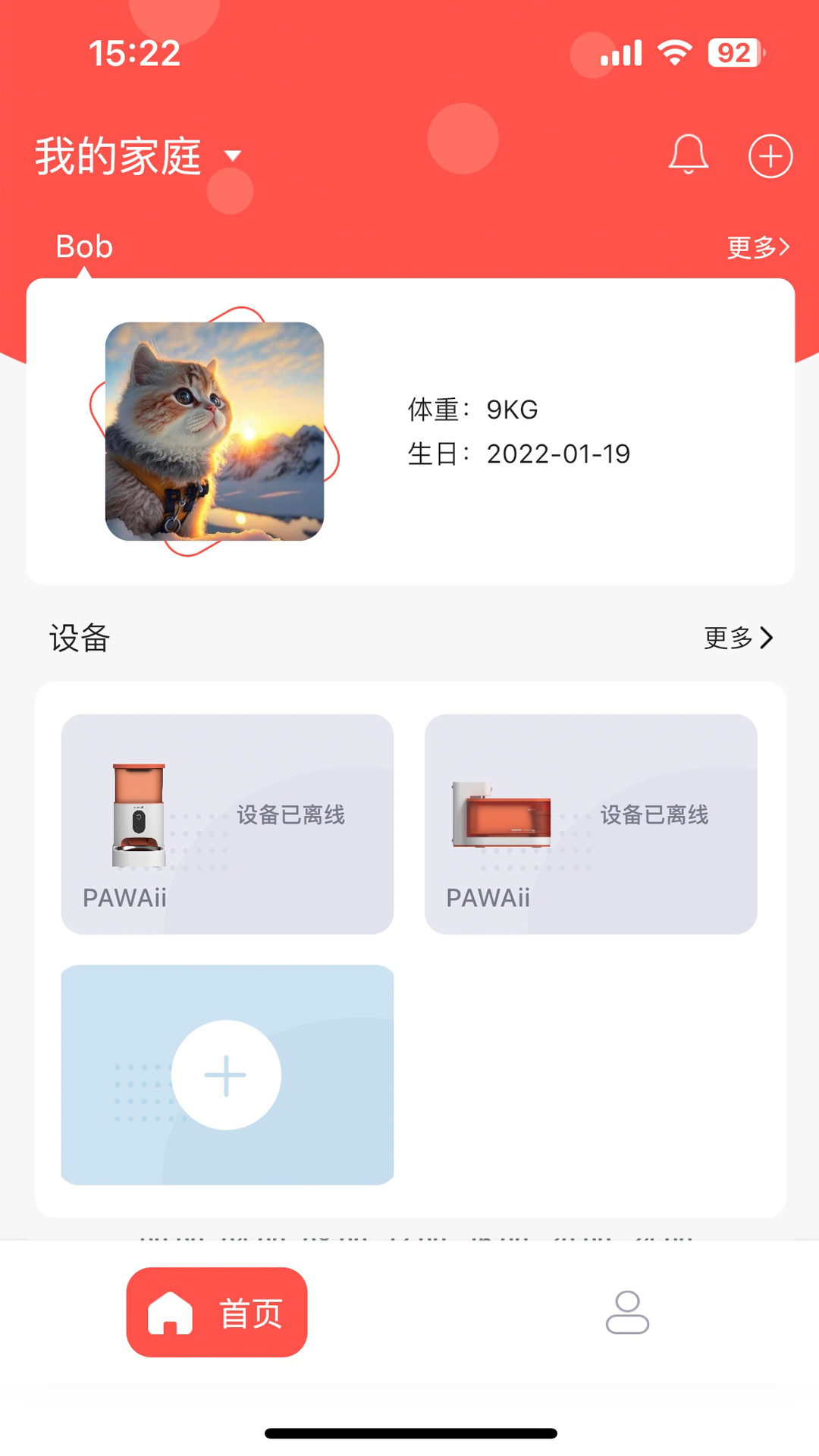Add a new device card
Screen dimensions: 819x1456
click(x=227, y=1074)
